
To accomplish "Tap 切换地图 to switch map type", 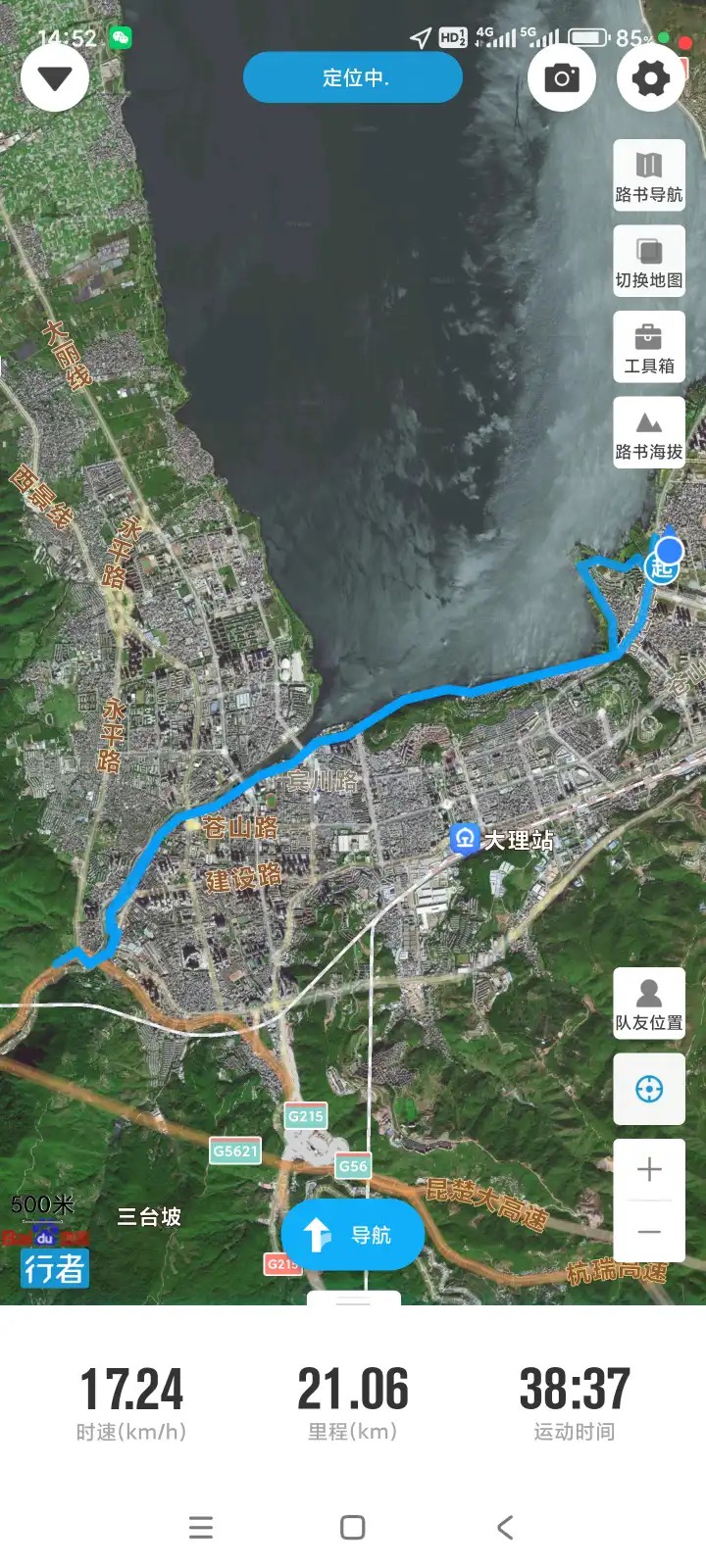I will click(648, 262).
